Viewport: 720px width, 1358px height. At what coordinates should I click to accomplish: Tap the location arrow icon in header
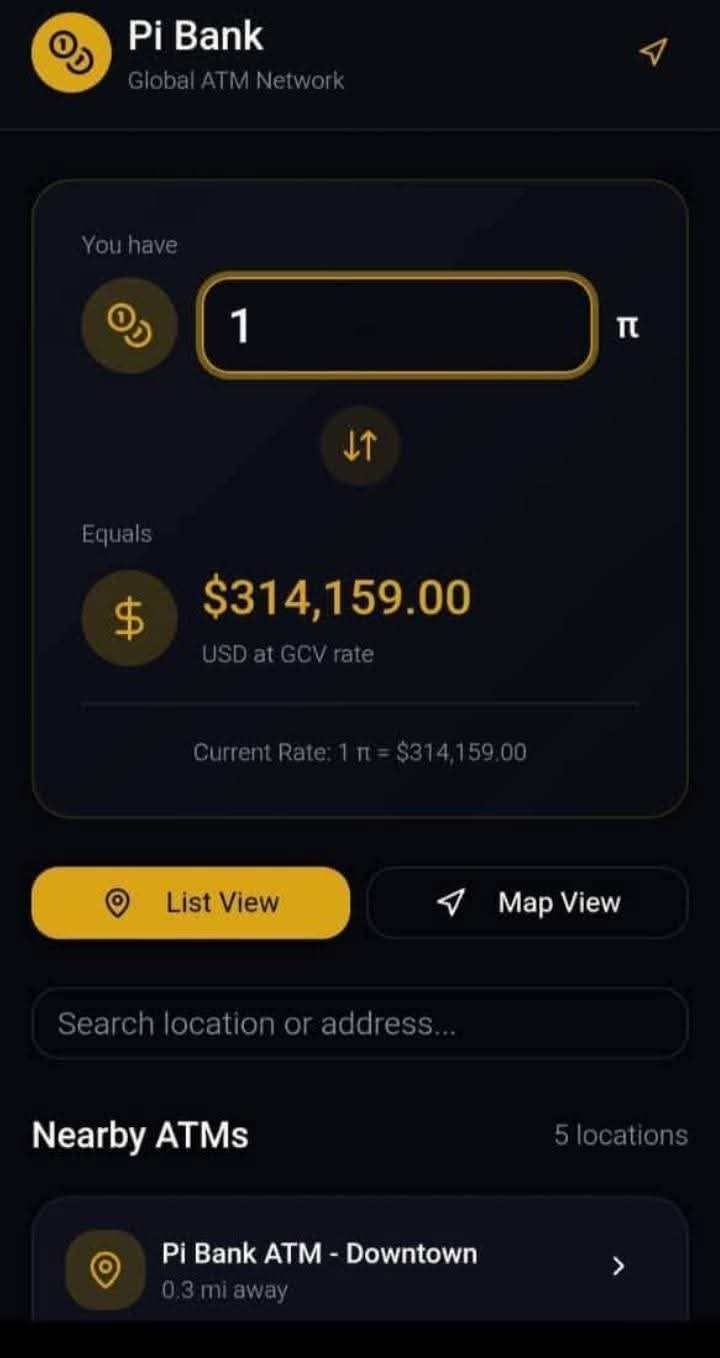[x=652, y=52]
